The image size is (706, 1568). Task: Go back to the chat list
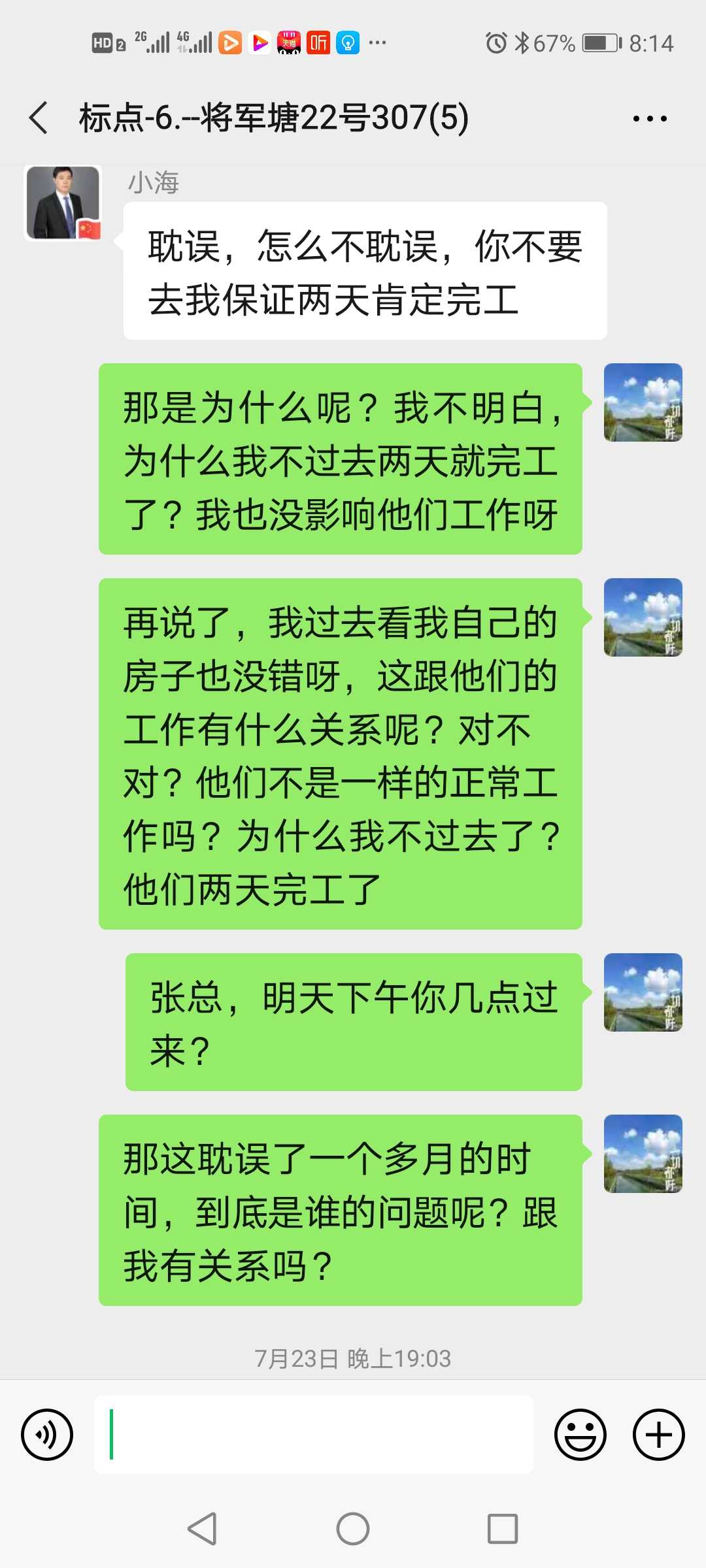point(39,118)
